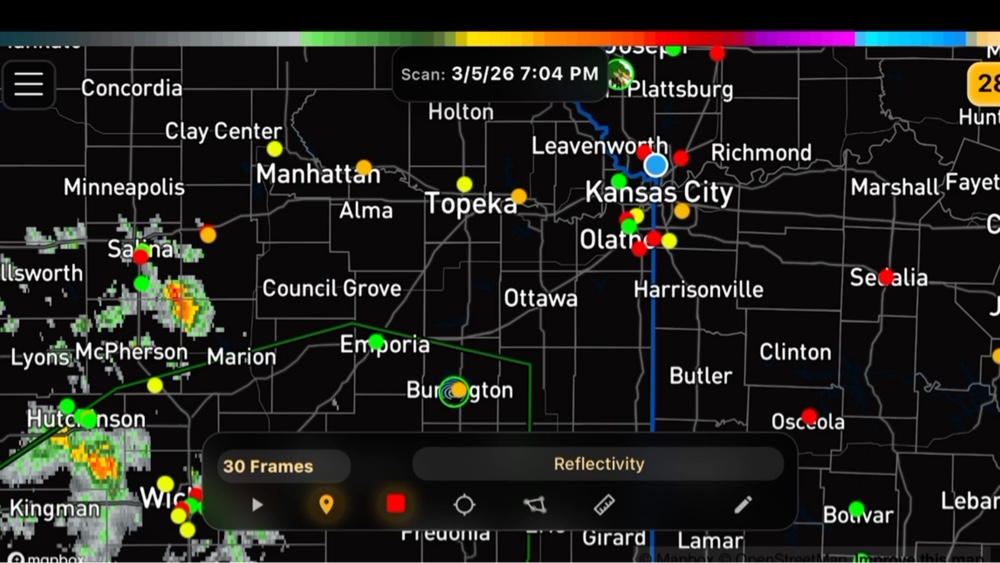
Task: Tap the pencil edit icon
Action: 742,505
